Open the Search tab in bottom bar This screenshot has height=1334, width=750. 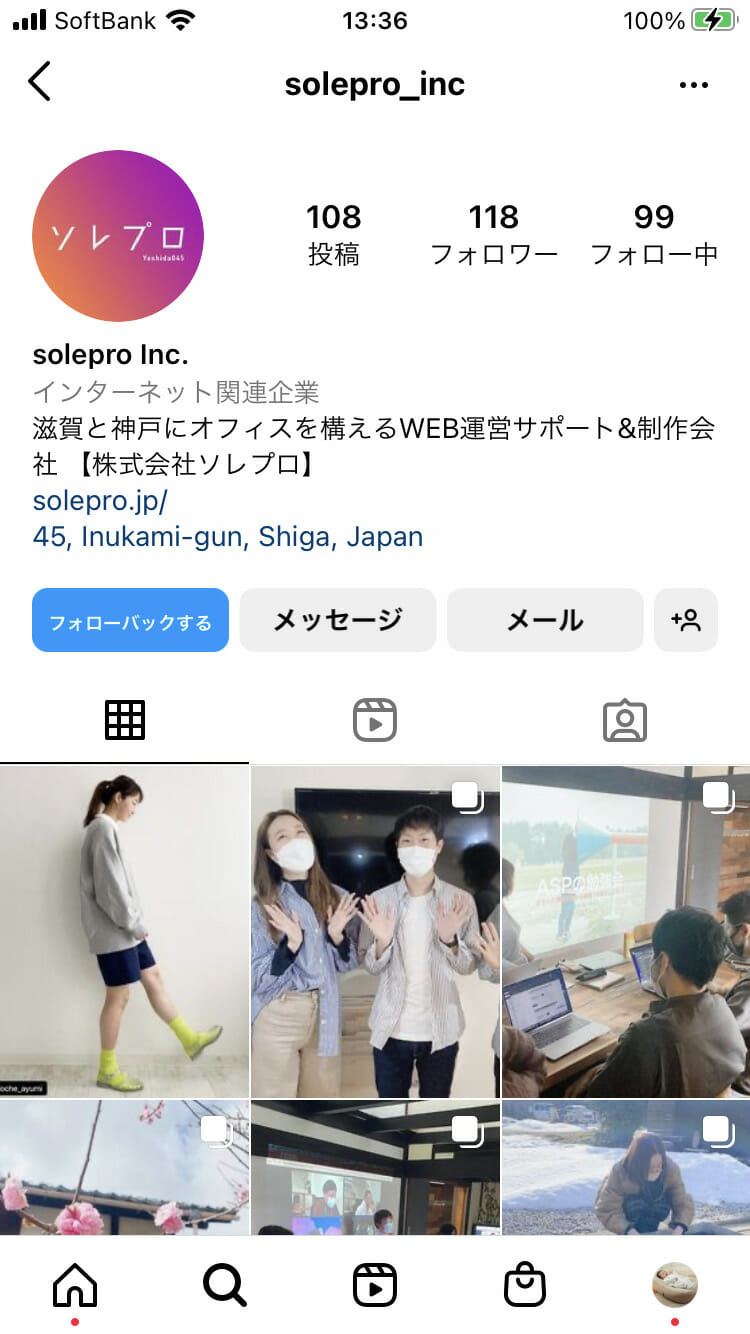pyautogui.click(x=225, y=1285)
